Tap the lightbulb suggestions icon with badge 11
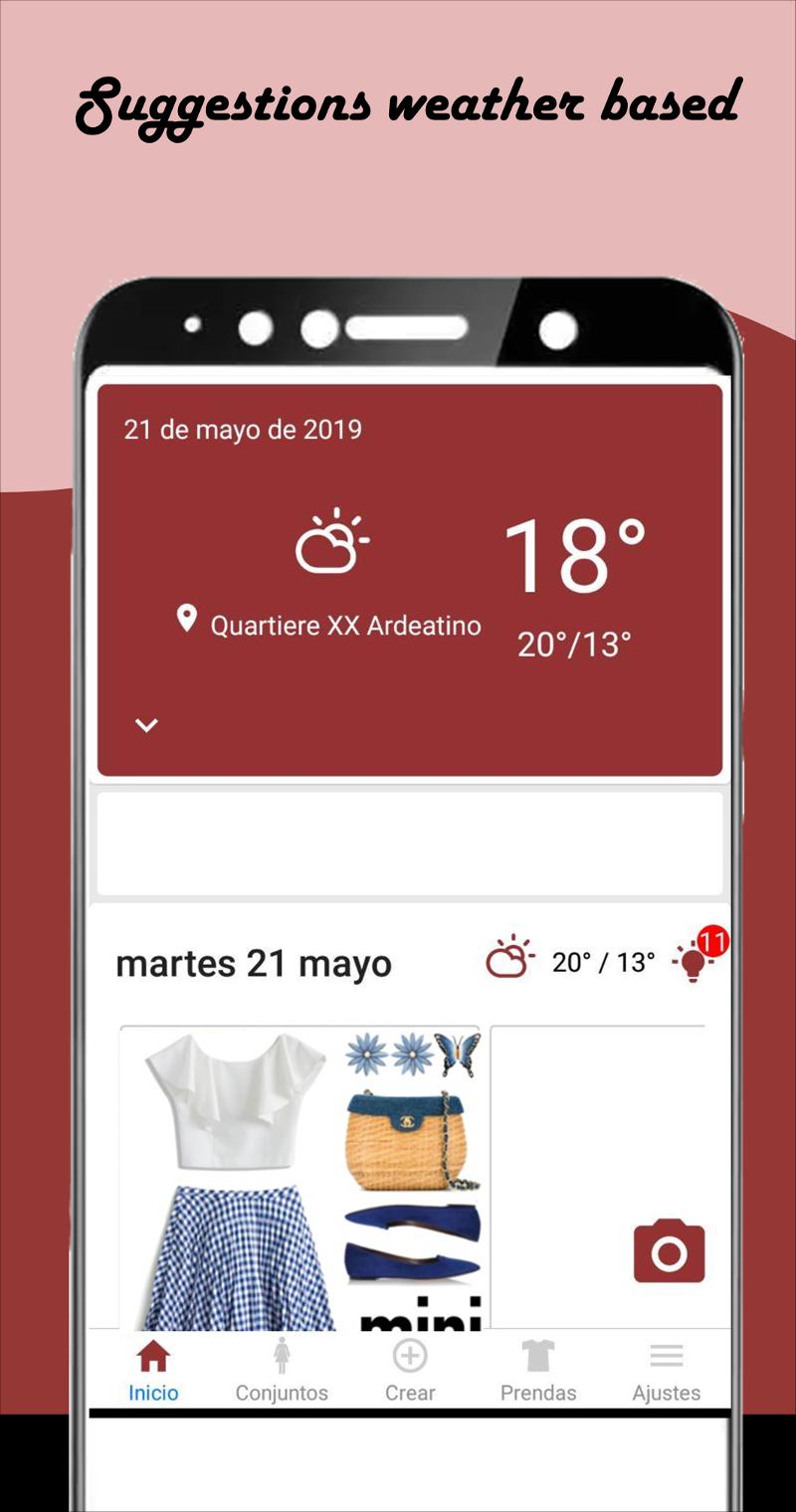The height and width of the screenshot is (1512, 796). pyautogui.click(x=693, y=961)
